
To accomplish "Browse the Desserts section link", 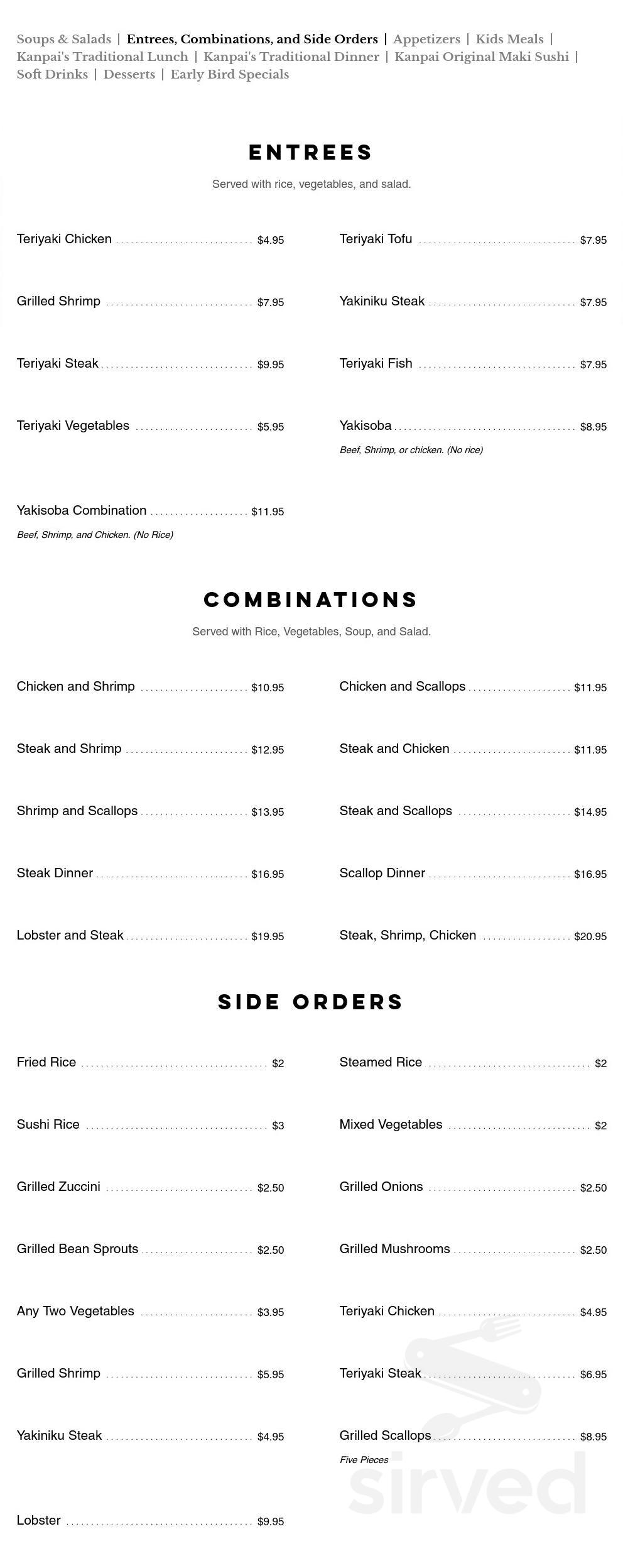I will [129, 74].
